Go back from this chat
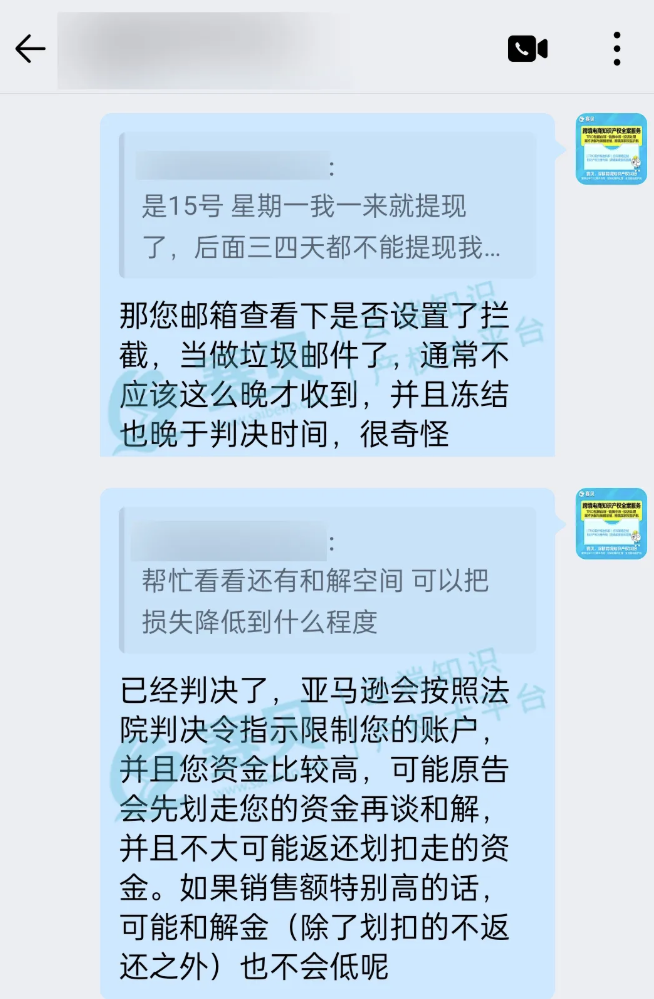The height and width of the screenshot is (999, 654). [x=30, y=48]
